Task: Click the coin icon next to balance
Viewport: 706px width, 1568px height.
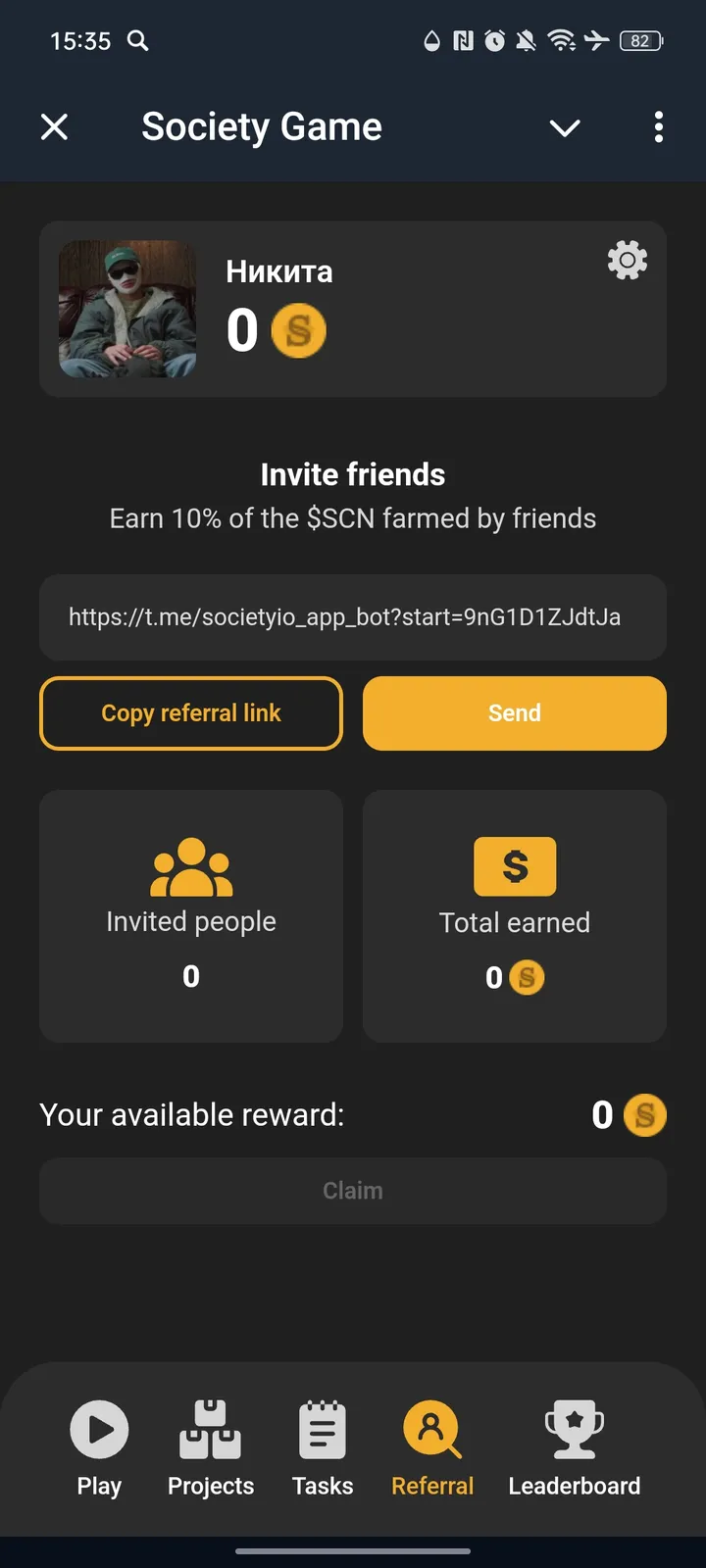Action: (x=299, y=330)
